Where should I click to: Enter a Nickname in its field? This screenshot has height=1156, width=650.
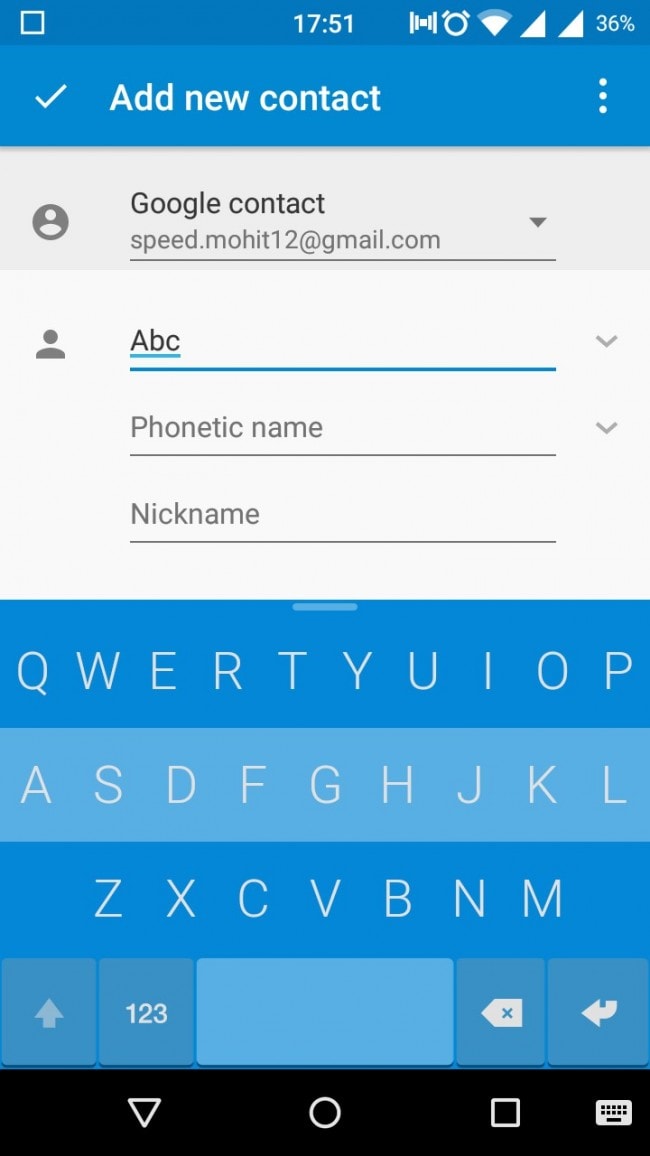[342, 514]
